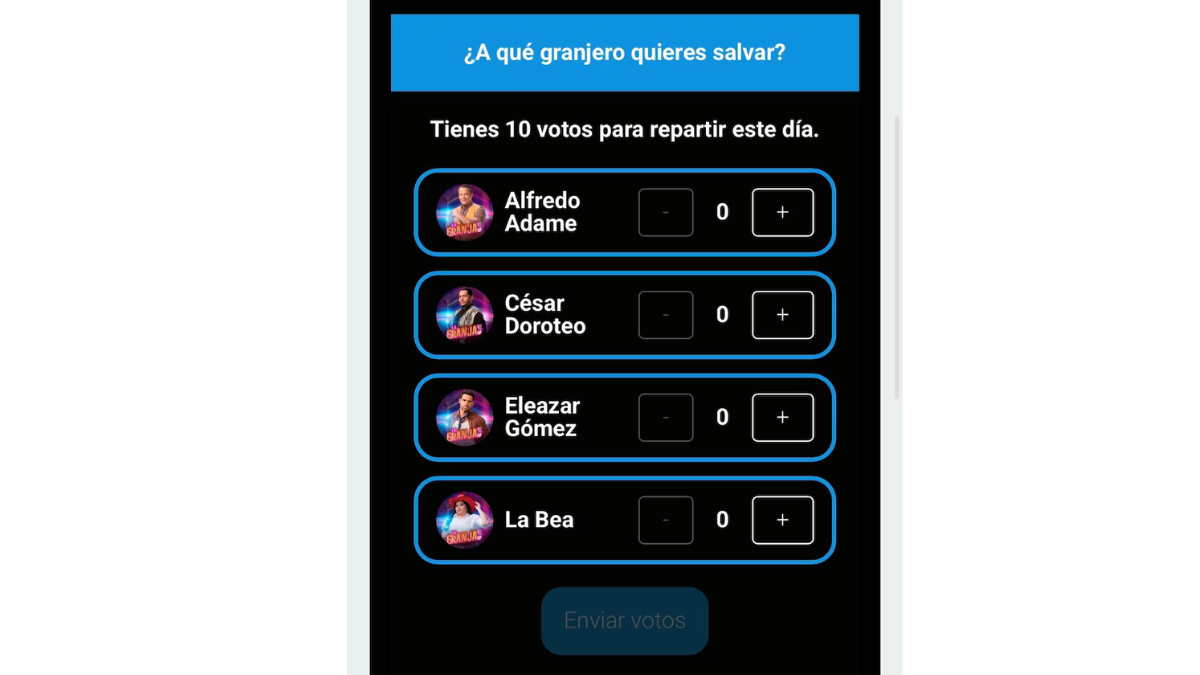Add a vote for La Bea
Screen dimensions: 1200x675
tap(782, 520)
